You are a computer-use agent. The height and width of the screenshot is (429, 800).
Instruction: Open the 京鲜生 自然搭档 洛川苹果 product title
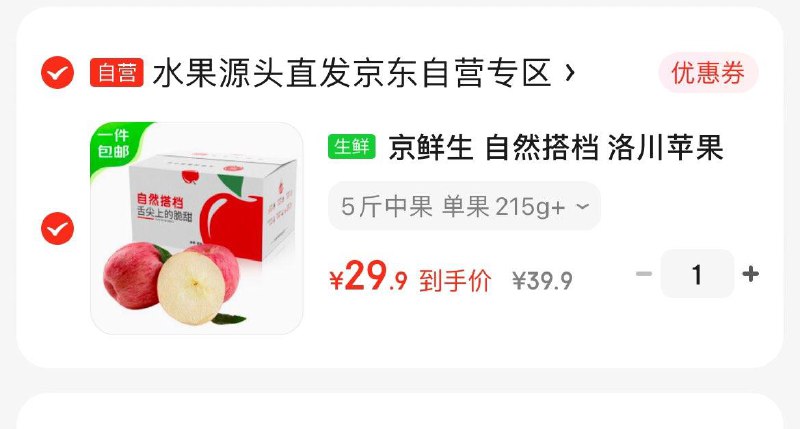click(x=555, y=148)
